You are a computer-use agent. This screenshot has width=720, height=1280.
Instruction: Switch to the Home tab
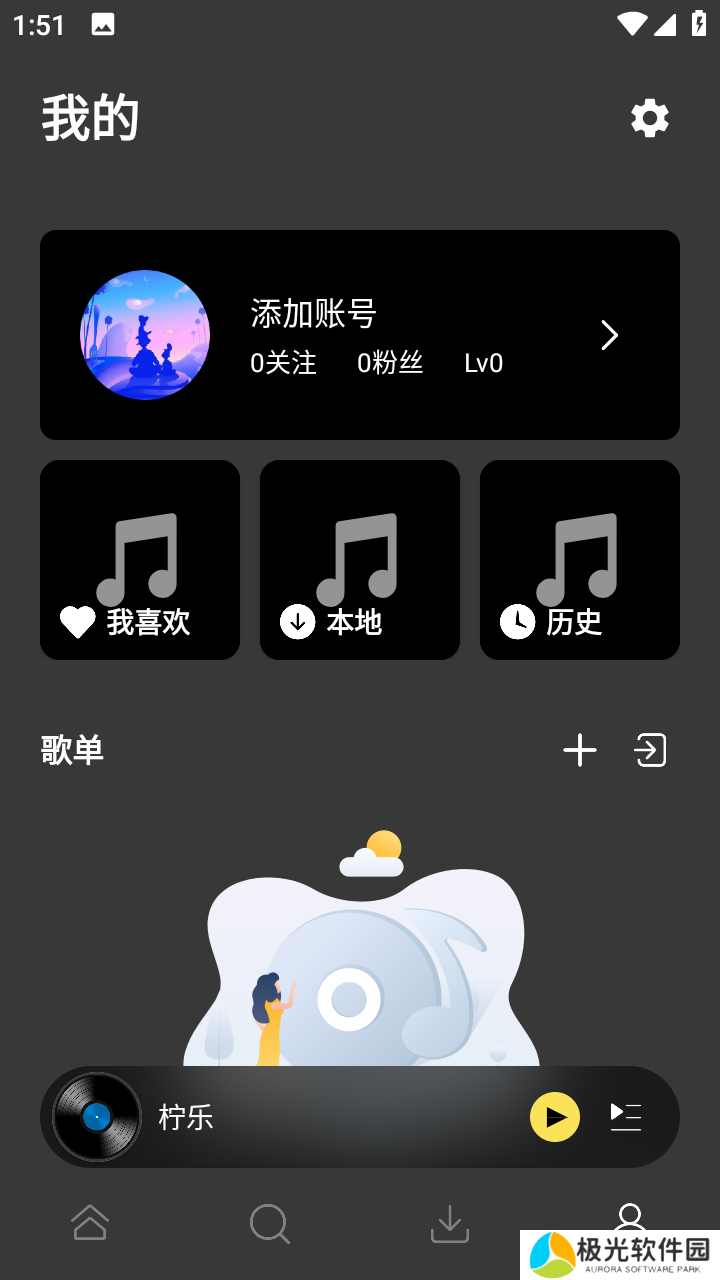click(x=90, y=1223)
